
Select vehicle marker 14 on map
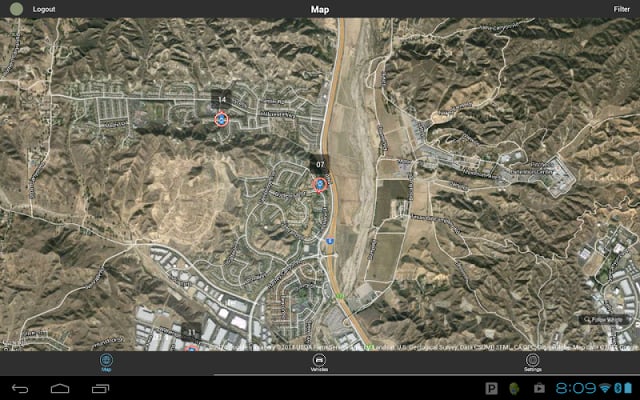221,119
